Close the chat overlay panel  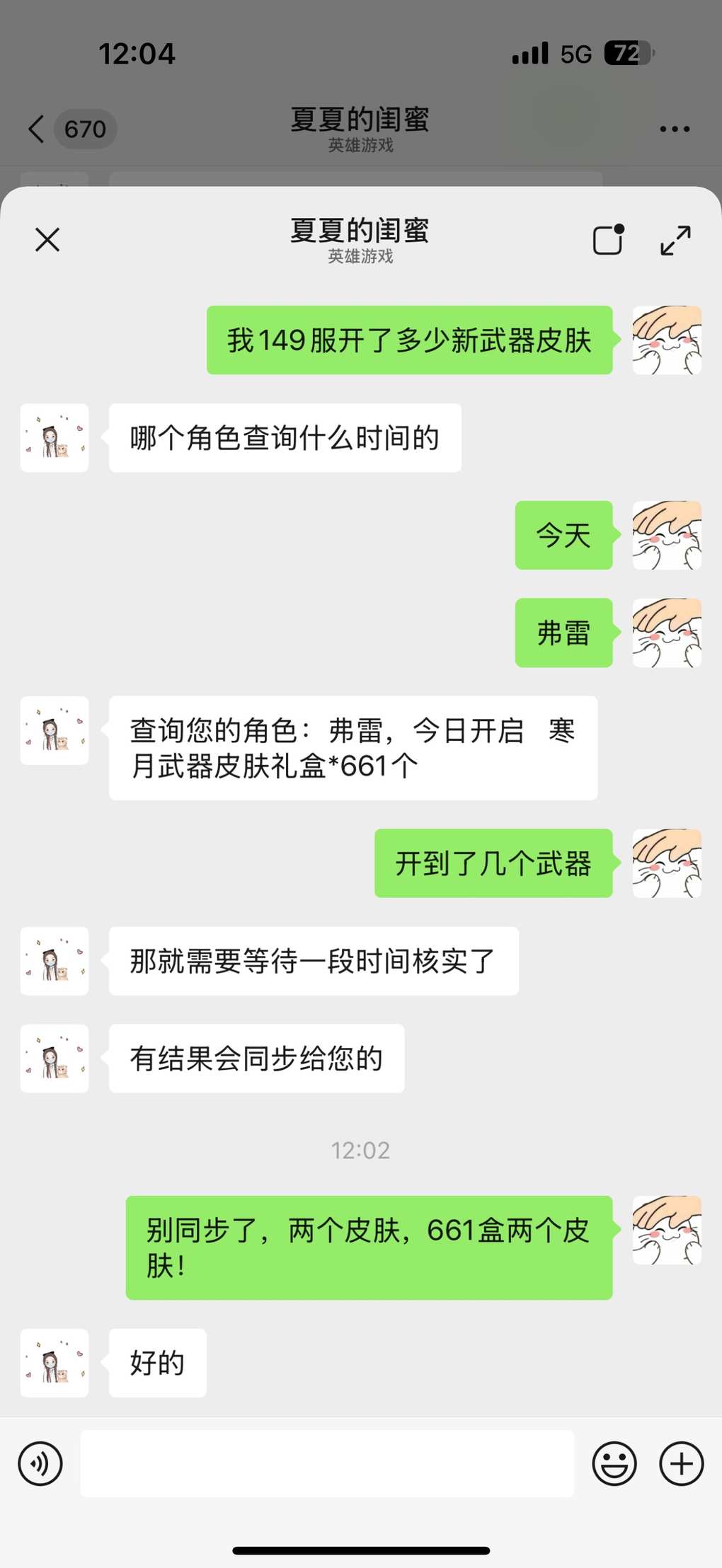coord(47,240)
